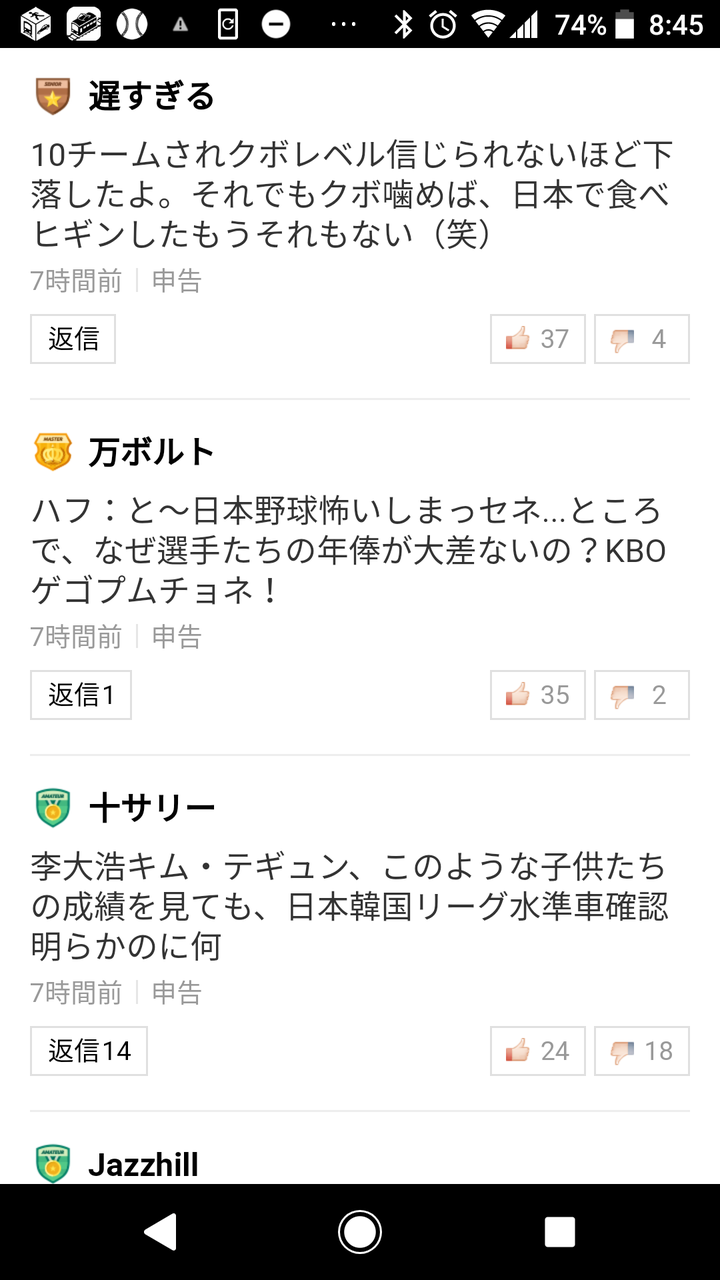720x1280 pixels.
Task: Like the comment by 万ボルト
Action: [538, 695]
